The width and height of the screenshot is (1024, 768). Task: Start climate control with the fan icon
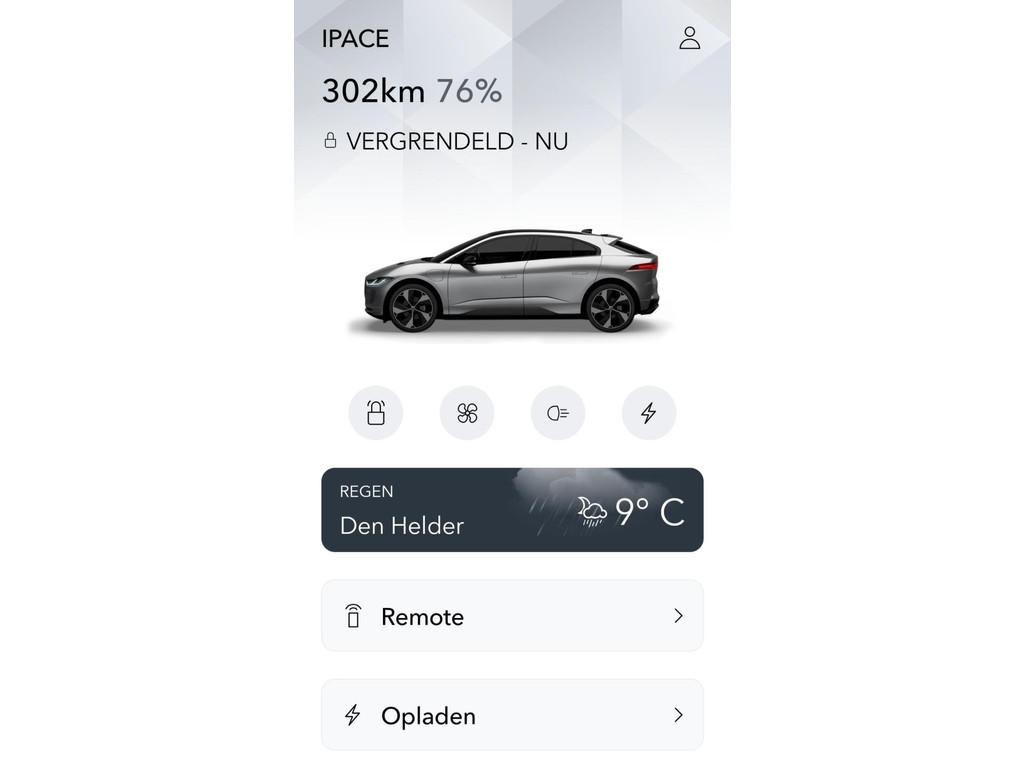pyautogui.click(x=467, y=413)
